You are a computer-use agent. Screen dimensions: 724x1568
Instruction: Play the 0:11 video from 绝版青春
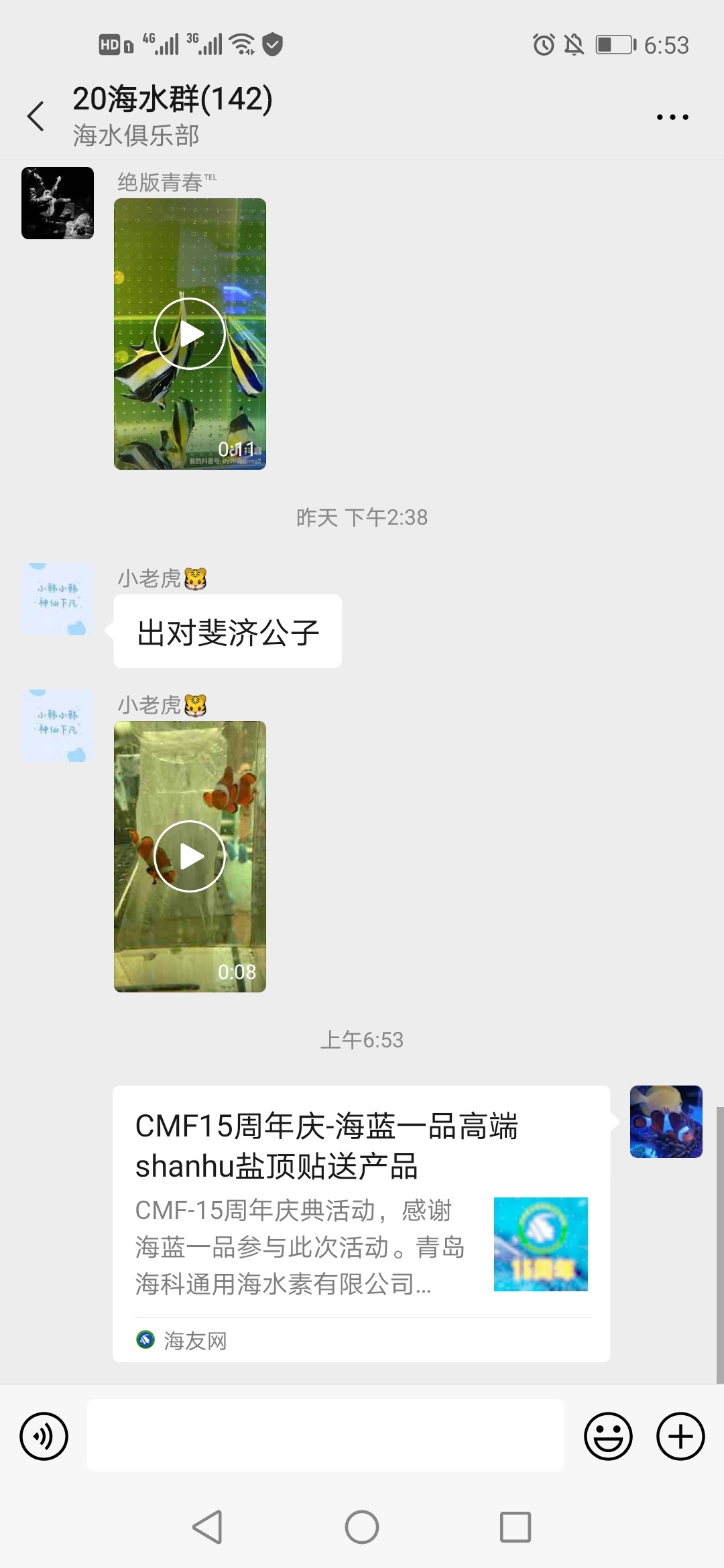[190, 334]
